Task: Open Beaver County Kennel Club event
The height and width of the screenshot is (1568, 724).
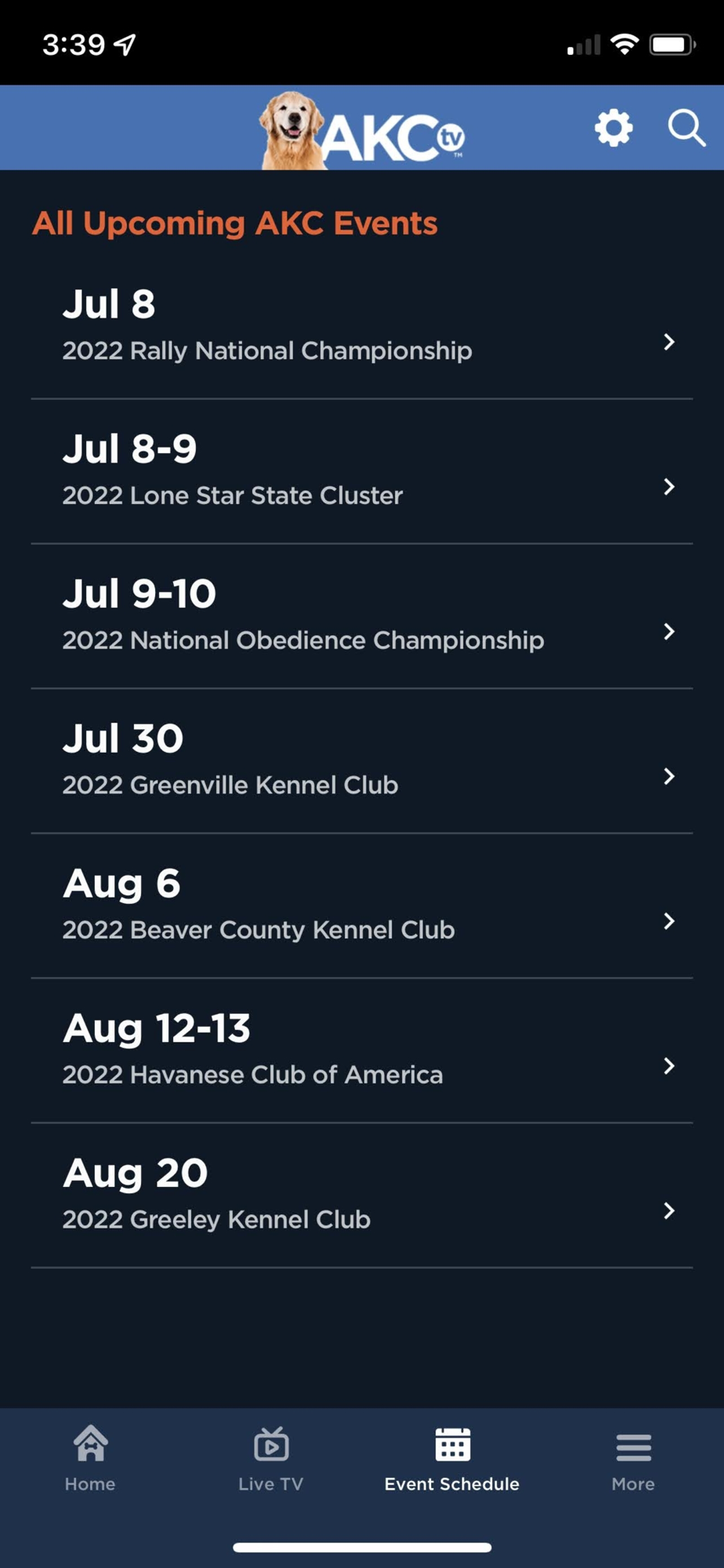Action: [361, 906]
